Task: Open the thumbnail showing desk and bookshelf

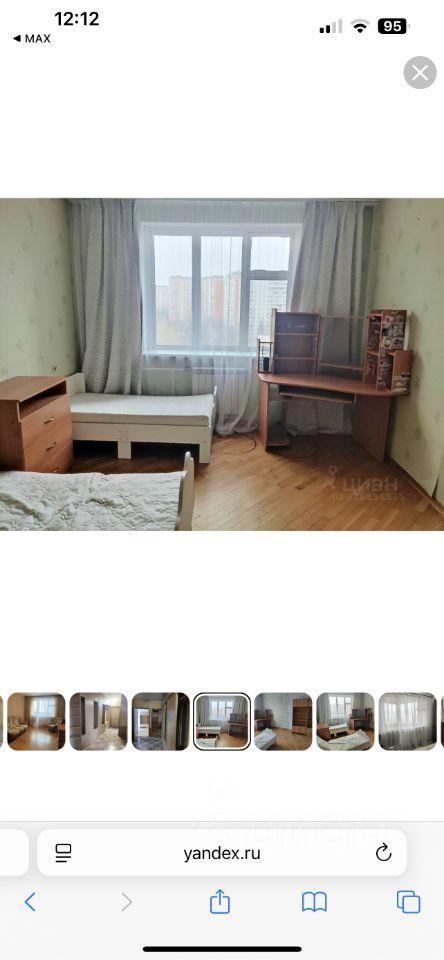Action: point(284,721)
